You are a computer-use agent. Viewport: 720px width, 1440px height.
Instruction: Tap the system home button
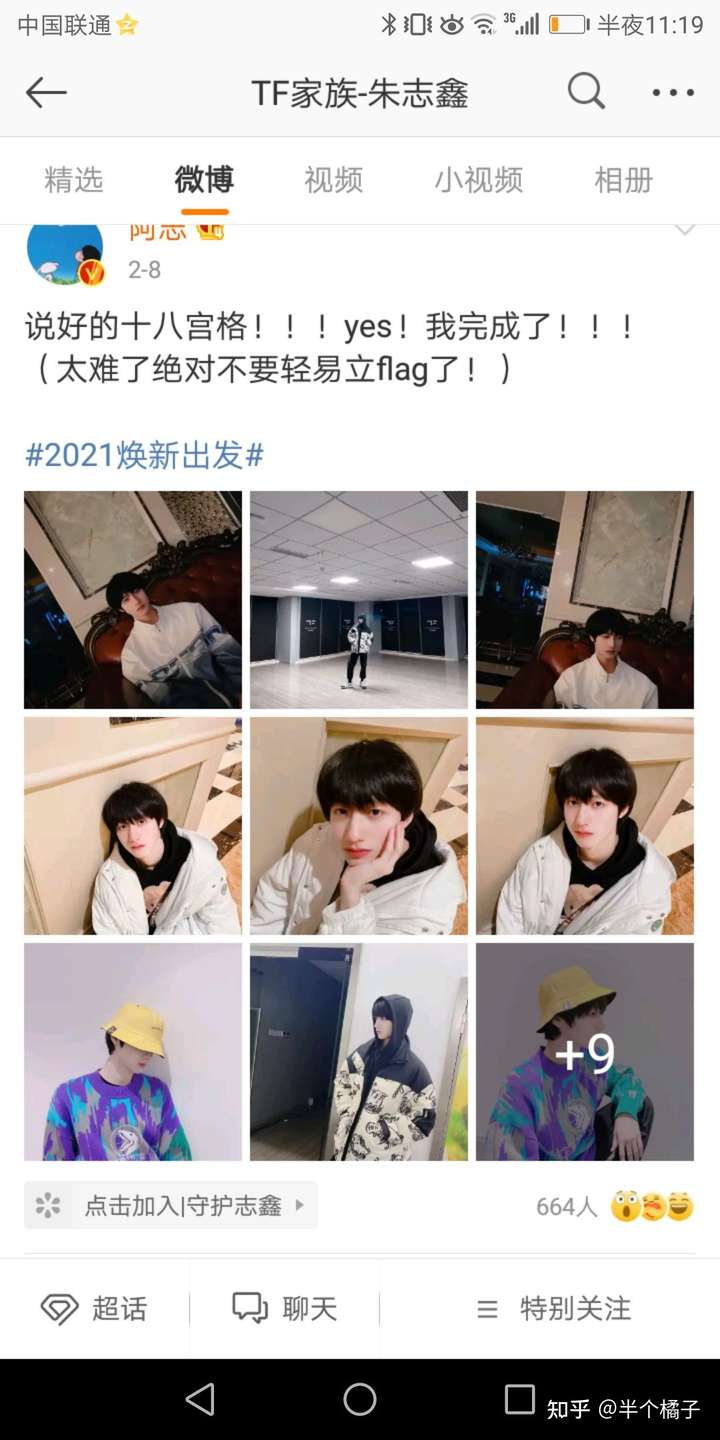click(x=360, y=1399)
